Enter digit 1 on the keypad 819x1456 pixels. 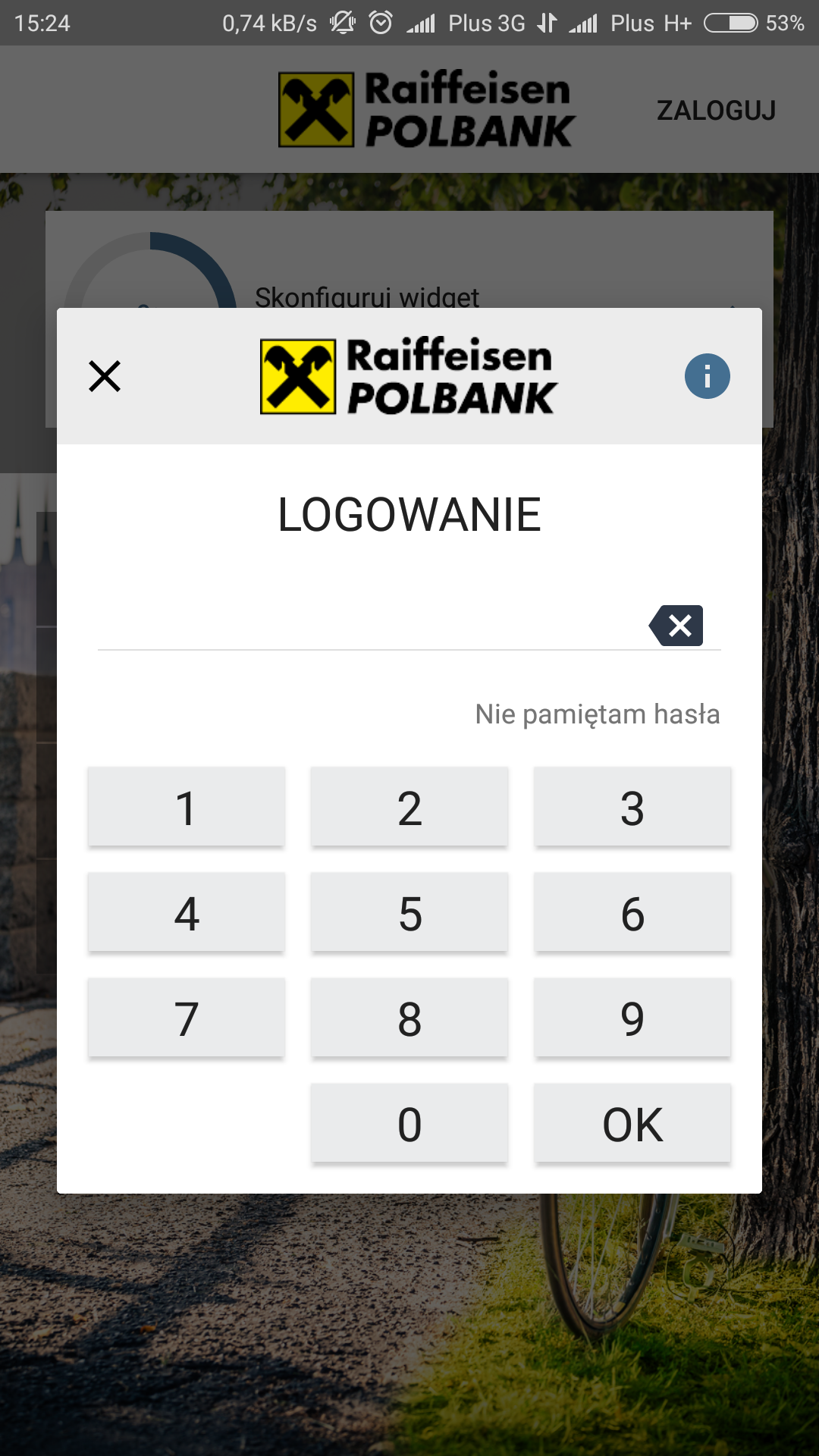pos(187,807)
